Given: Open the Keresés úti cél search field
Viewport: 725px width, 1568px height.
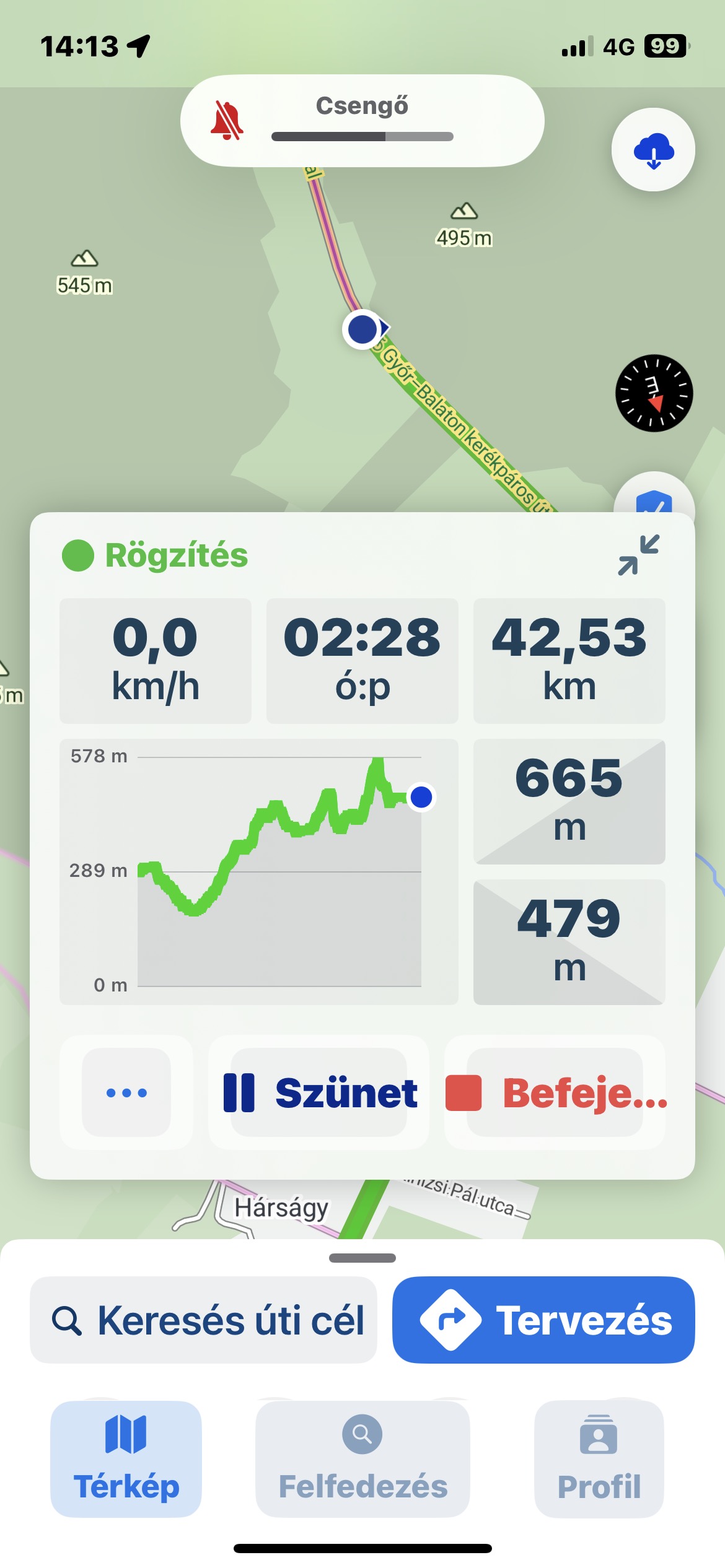Looking at the screenshot, I should click(x=203, y=1320).
